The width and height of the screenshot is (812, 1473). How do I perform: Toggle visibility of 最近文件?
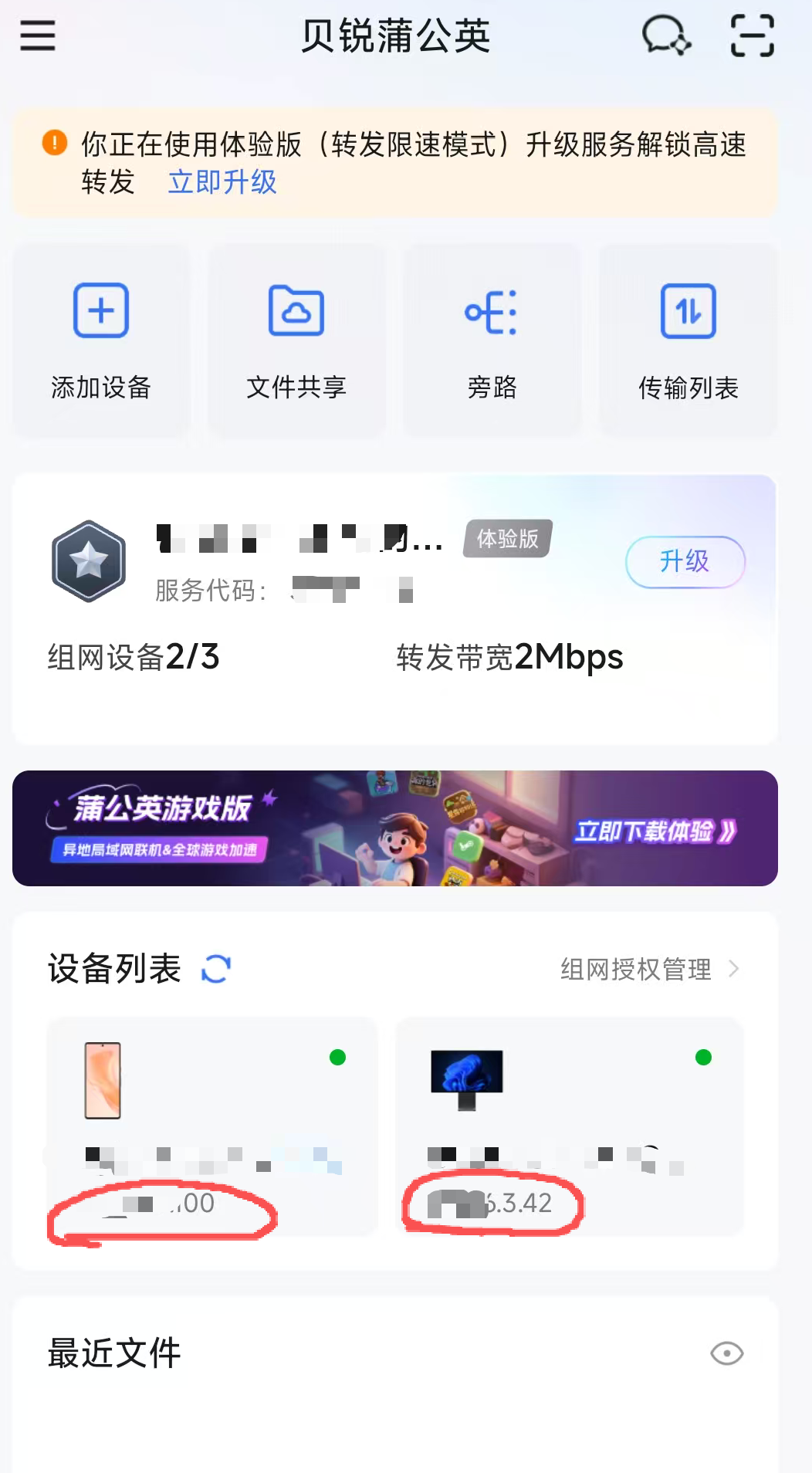pos(726,1353)
